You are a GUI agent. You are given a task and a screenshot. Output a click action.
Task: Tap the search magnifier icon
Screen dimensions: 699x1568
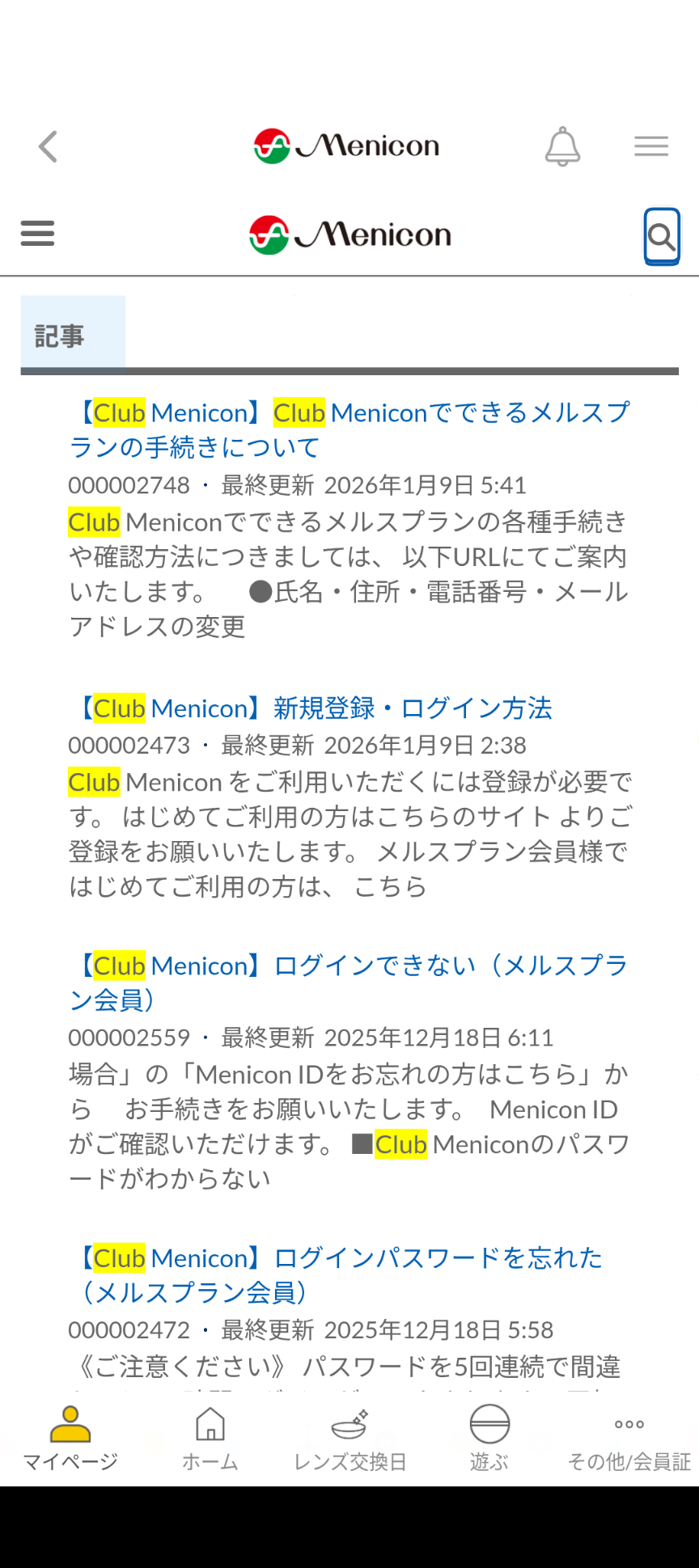[661, 236]
